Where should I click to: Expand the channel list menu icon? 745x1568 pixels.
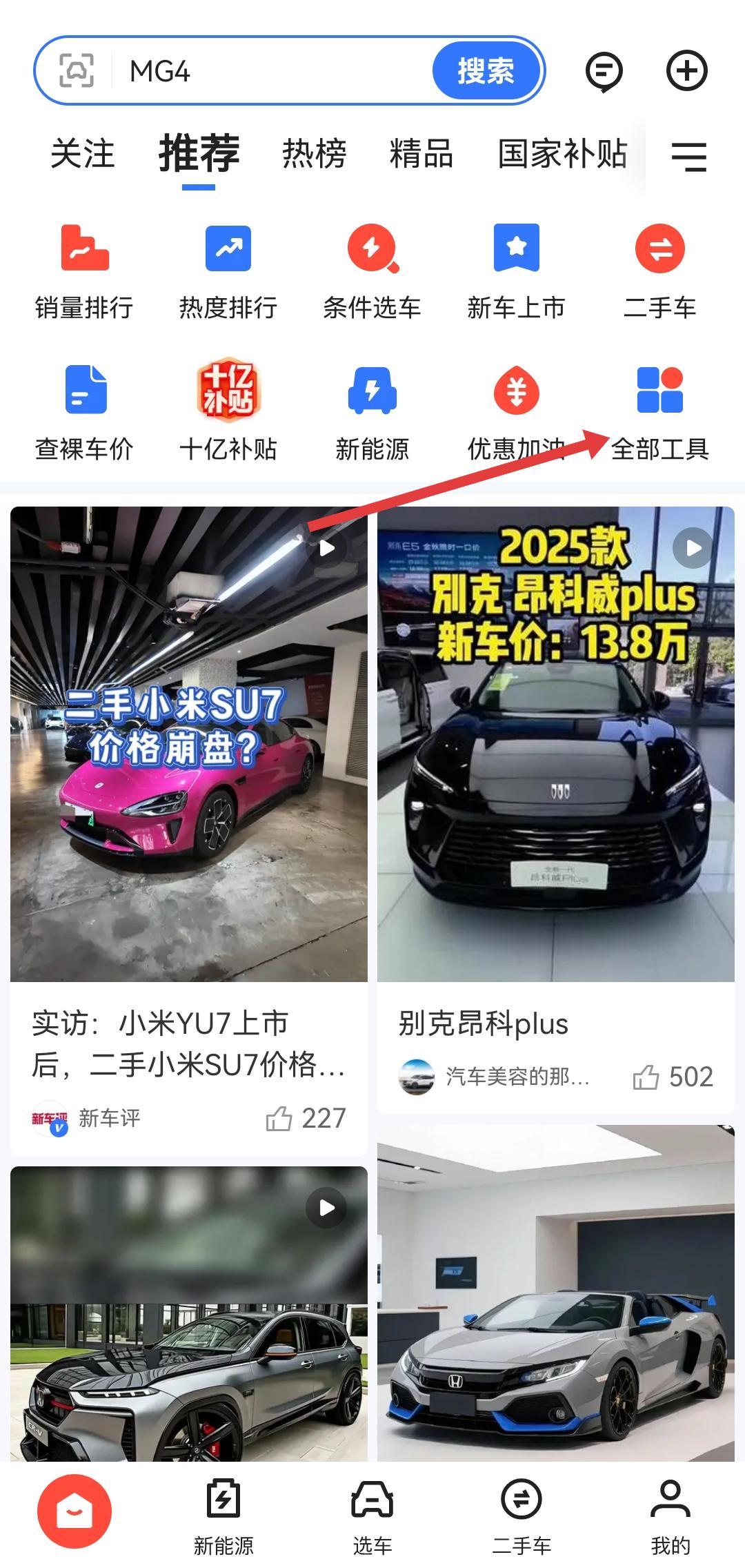689,156
